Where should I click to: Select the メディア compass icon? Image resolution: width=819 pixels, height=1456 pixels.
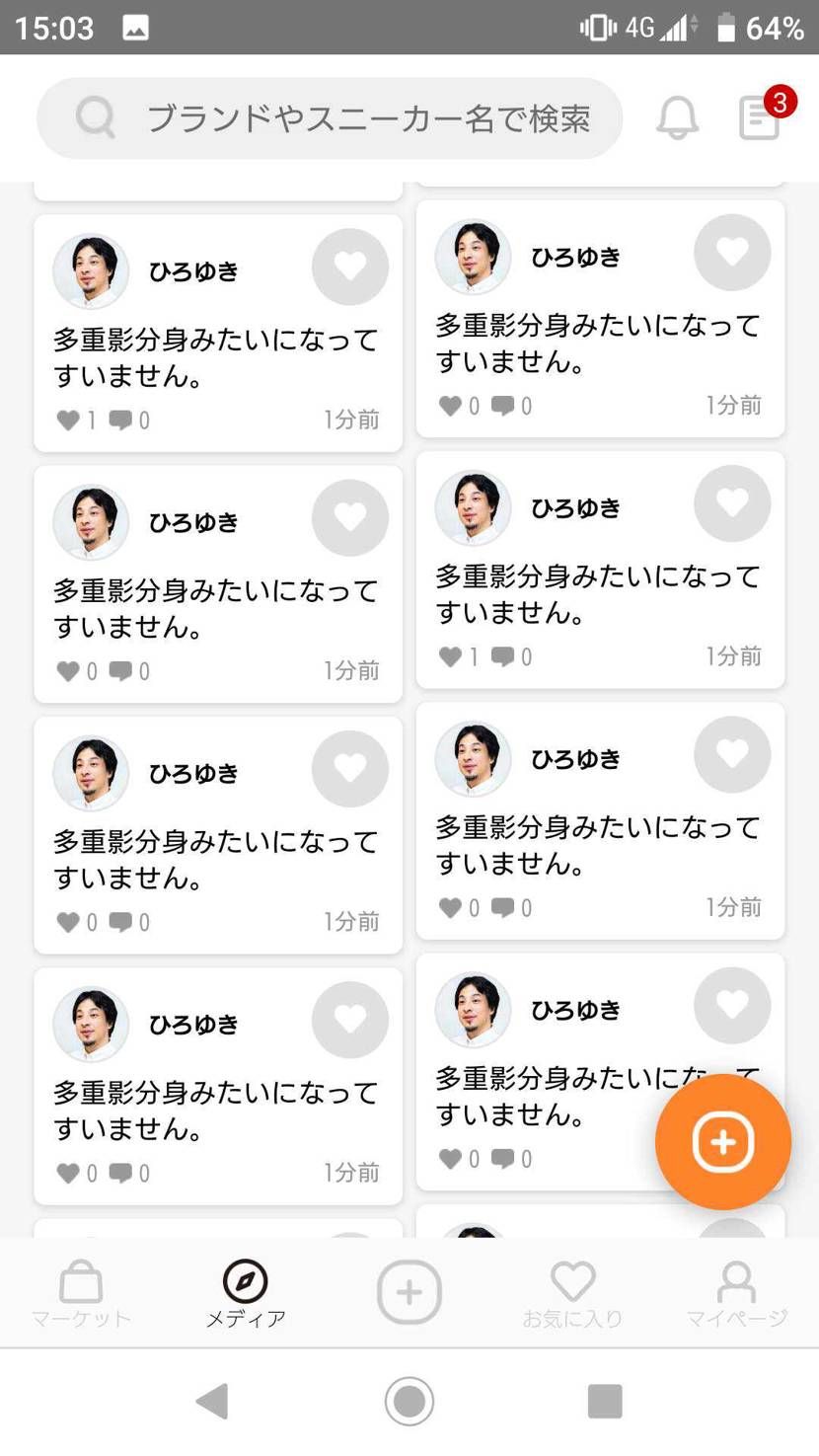click(245, 1280)
